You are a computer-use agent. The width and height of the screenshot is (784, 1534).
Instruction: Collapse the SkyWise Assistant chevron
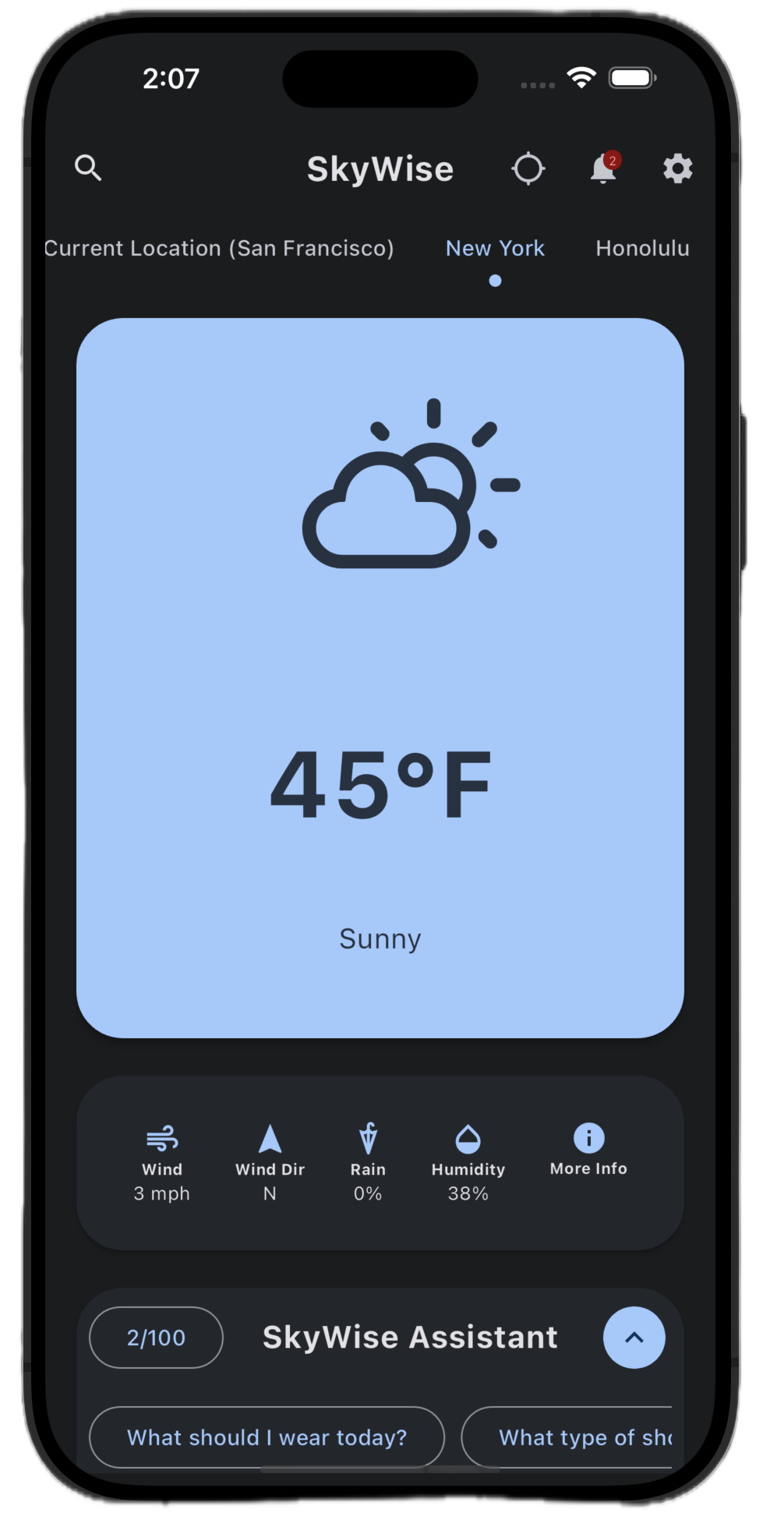tap(634, 1338)
